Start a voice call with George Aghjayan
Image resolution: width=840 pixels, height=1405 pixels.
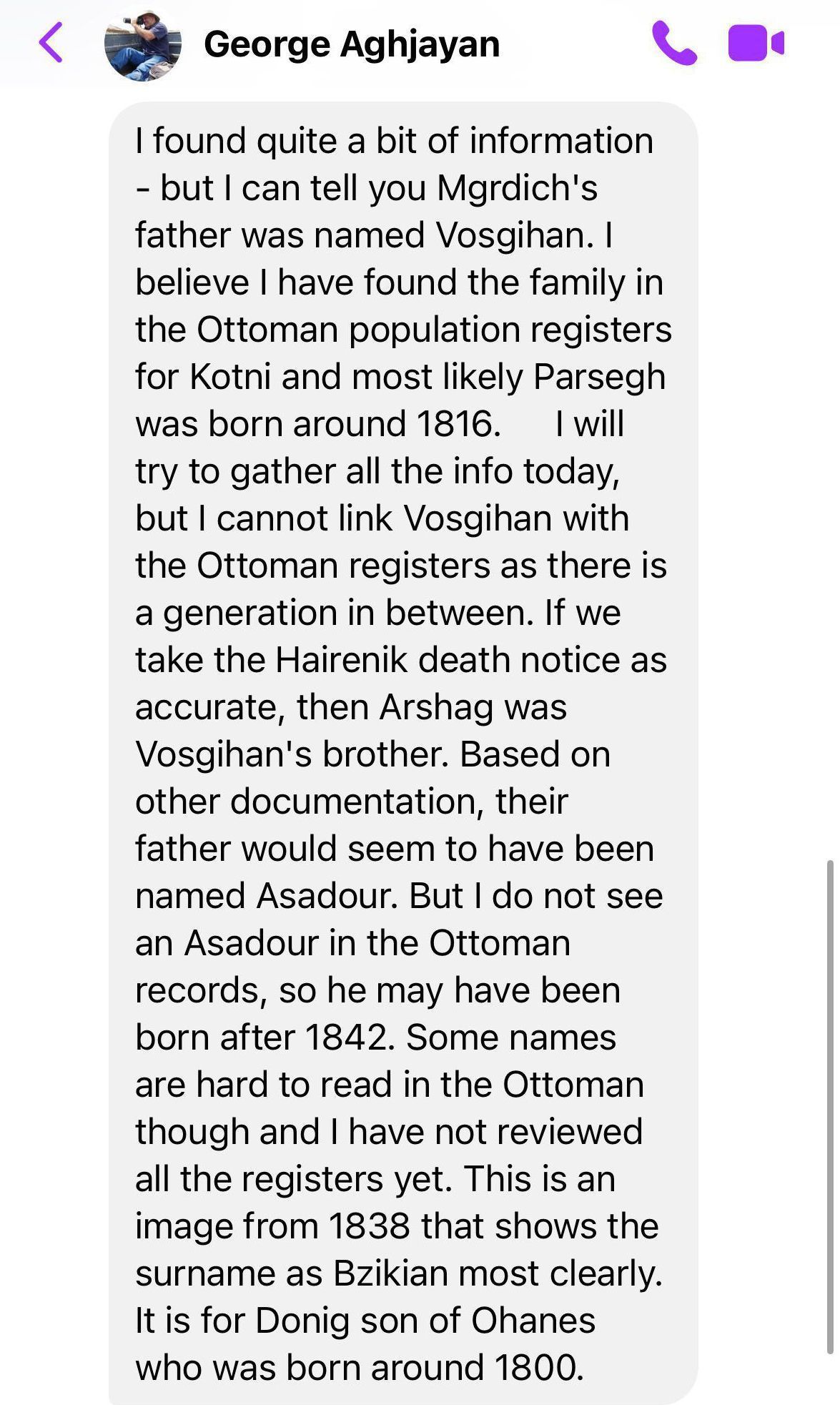pos(673,44)
